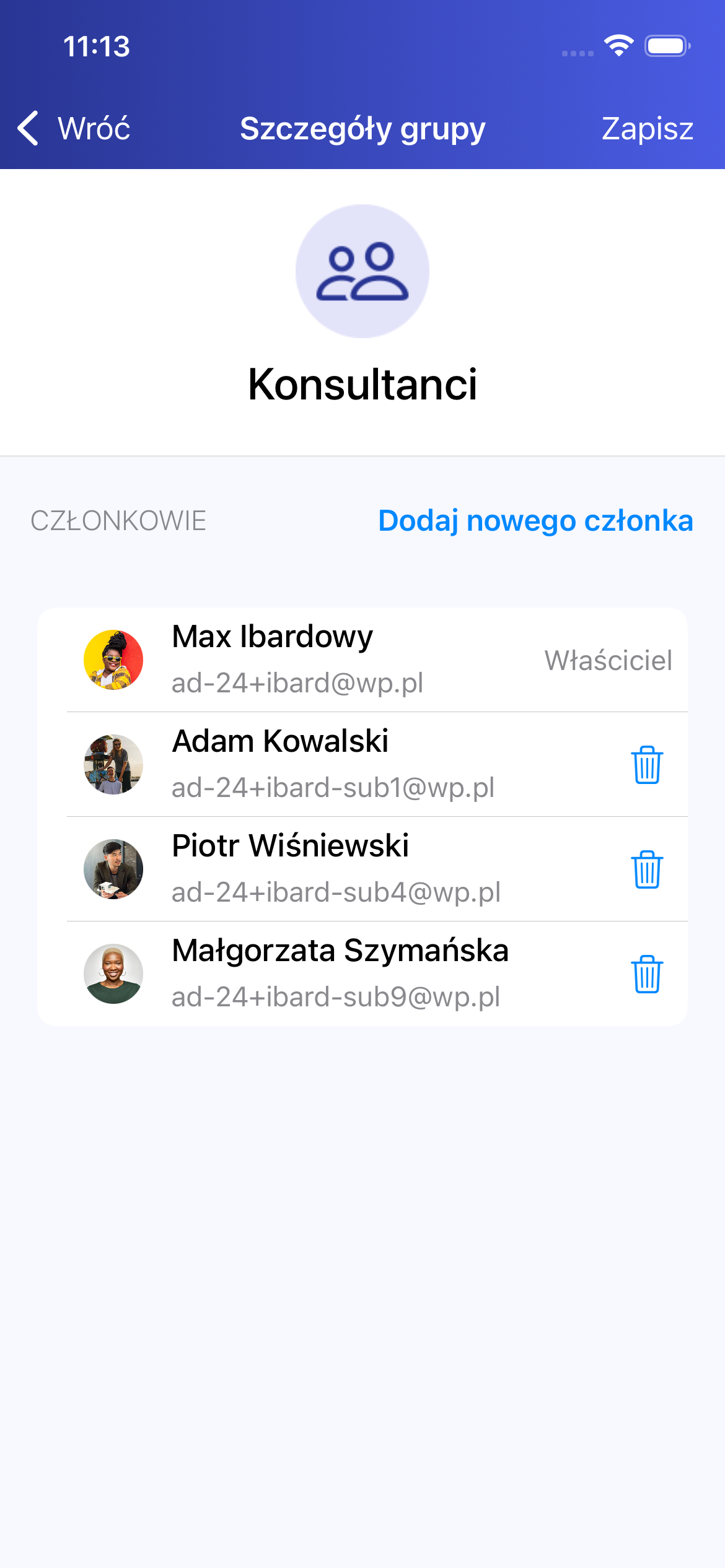725x1568 pixels.
Task: Change the group avatar icon
Action: (362, 271)
